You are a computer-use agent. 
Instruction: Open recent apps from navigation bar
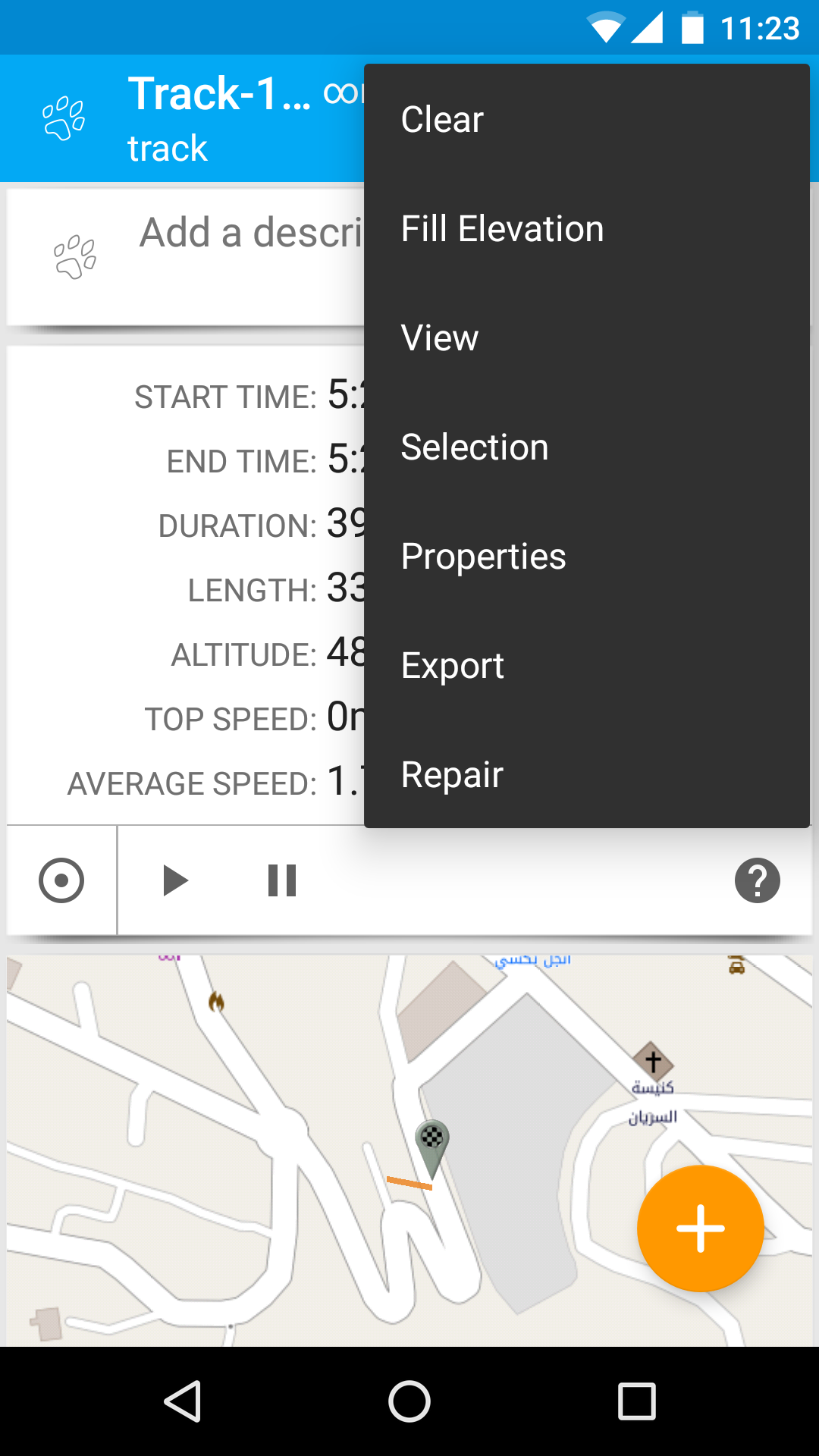coord(636,1401)
